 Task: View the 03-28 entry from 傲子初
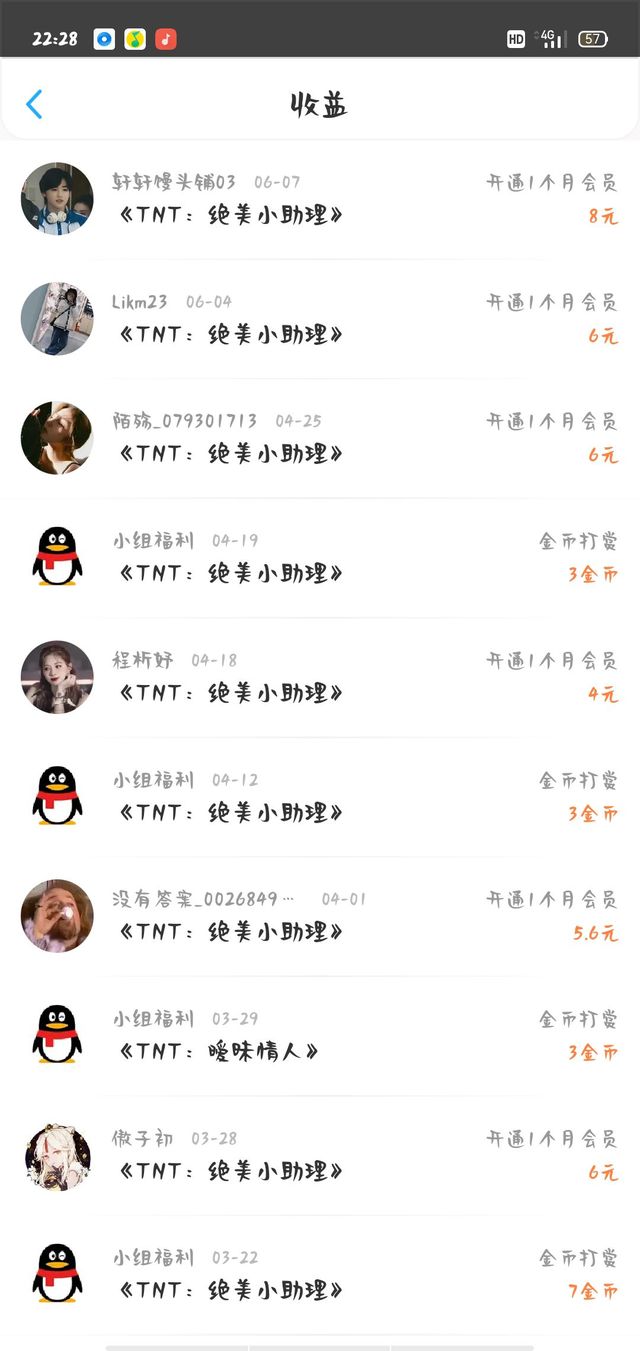click(320, 1155)
